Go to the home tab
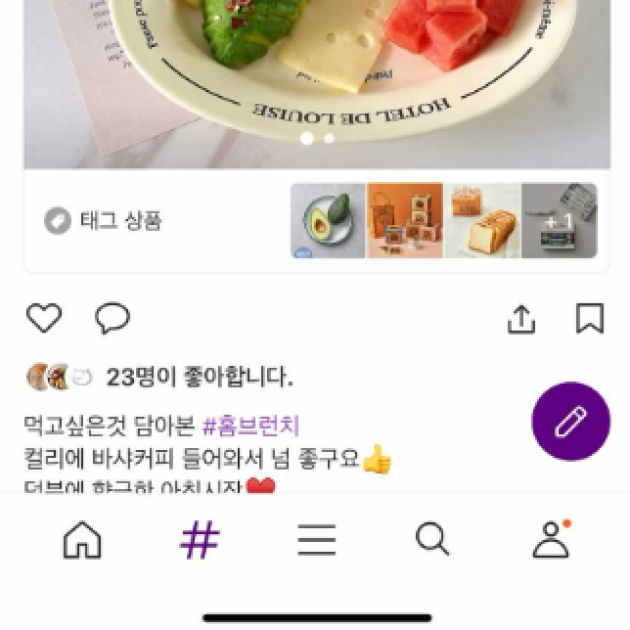The width and height of the screenshot is (630, 630). tap(82, 540)
